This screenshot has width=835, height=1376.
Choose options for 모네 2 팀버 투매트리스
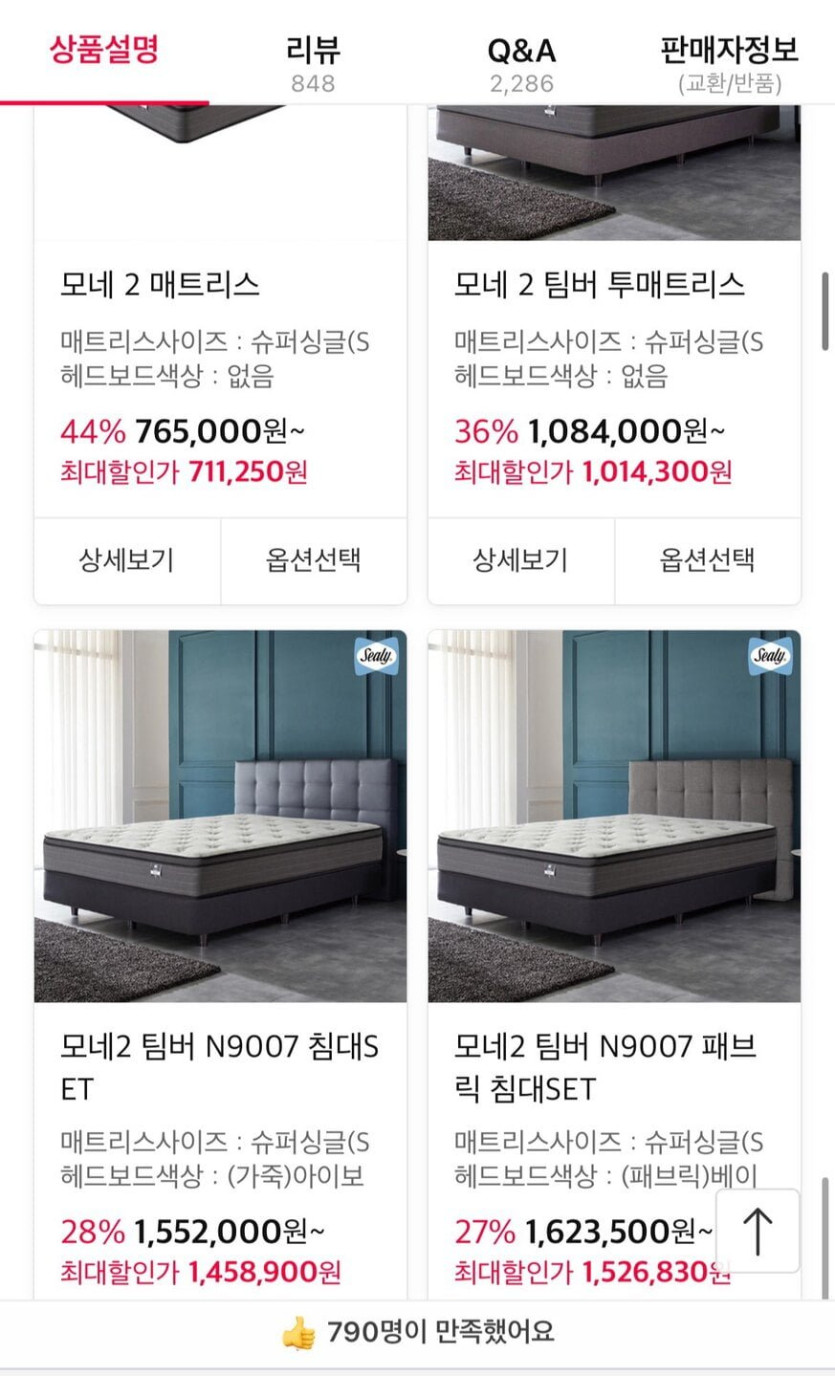[x=707, y=560]
